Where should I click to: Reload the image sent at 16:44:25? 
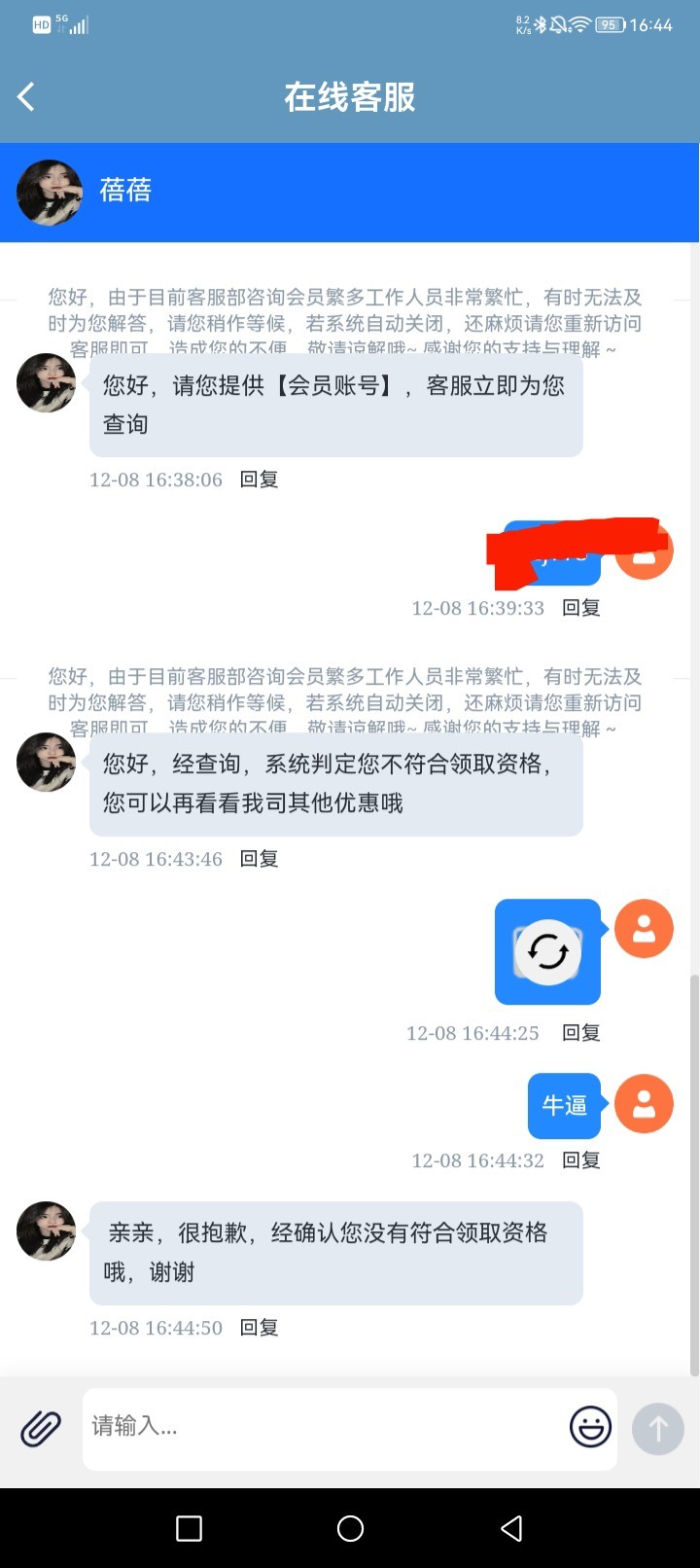pyautogui.click(x=547, y=951)
